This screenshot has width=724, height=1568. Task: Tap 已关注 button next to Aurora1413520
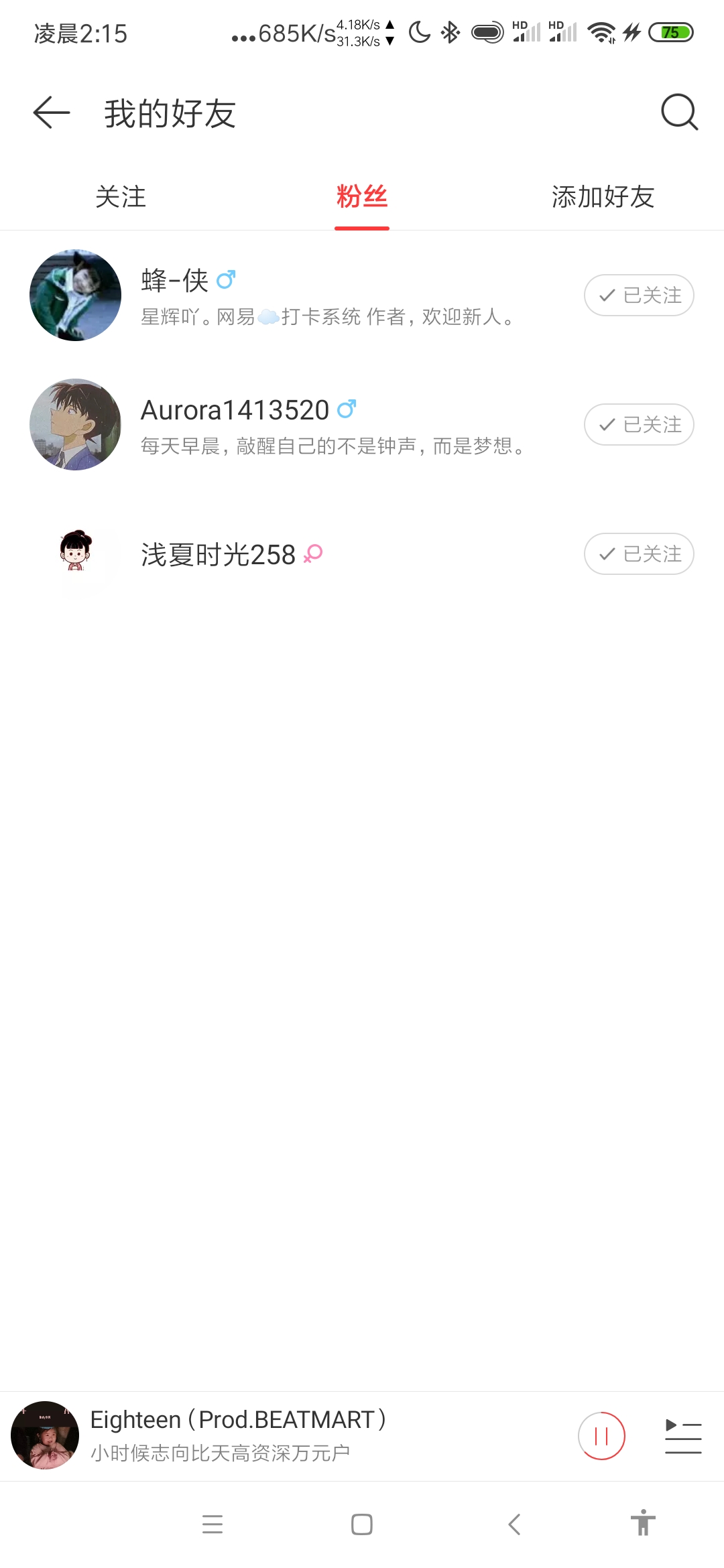coord(639,425)
